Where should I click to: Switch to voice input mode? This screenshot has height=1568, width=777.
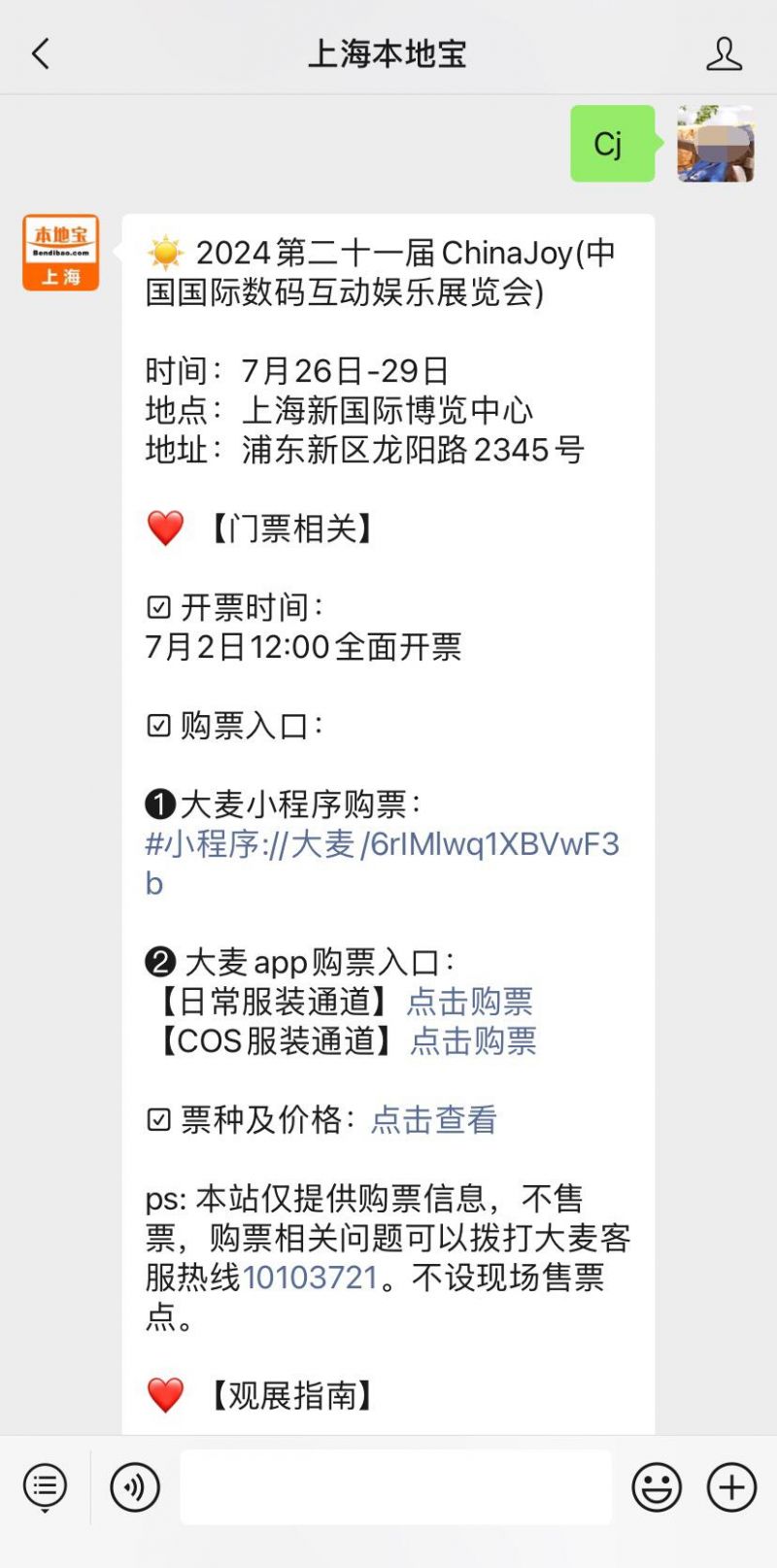click(135, 1486)
